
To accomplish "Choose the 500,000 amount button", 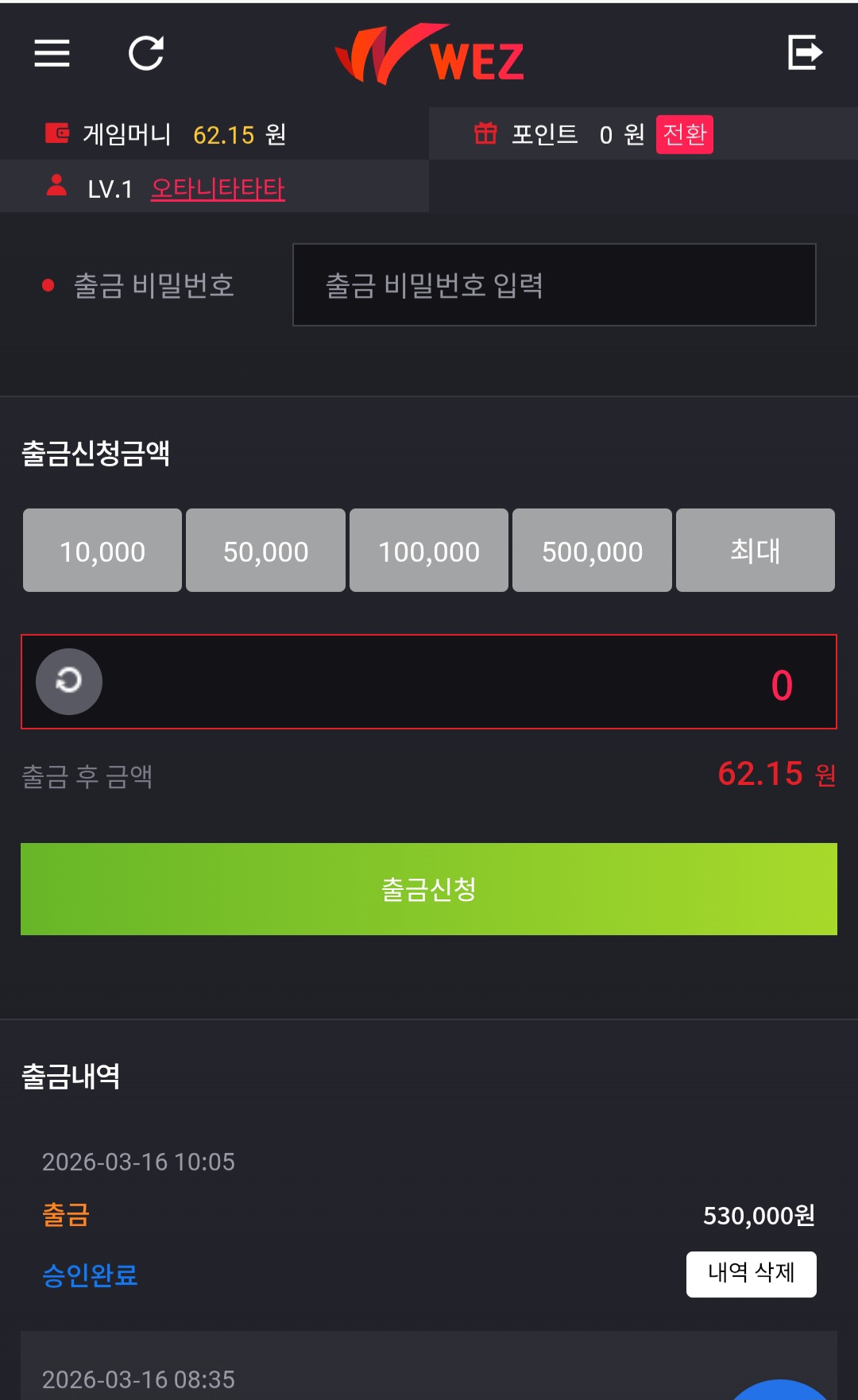I will 592,551.
